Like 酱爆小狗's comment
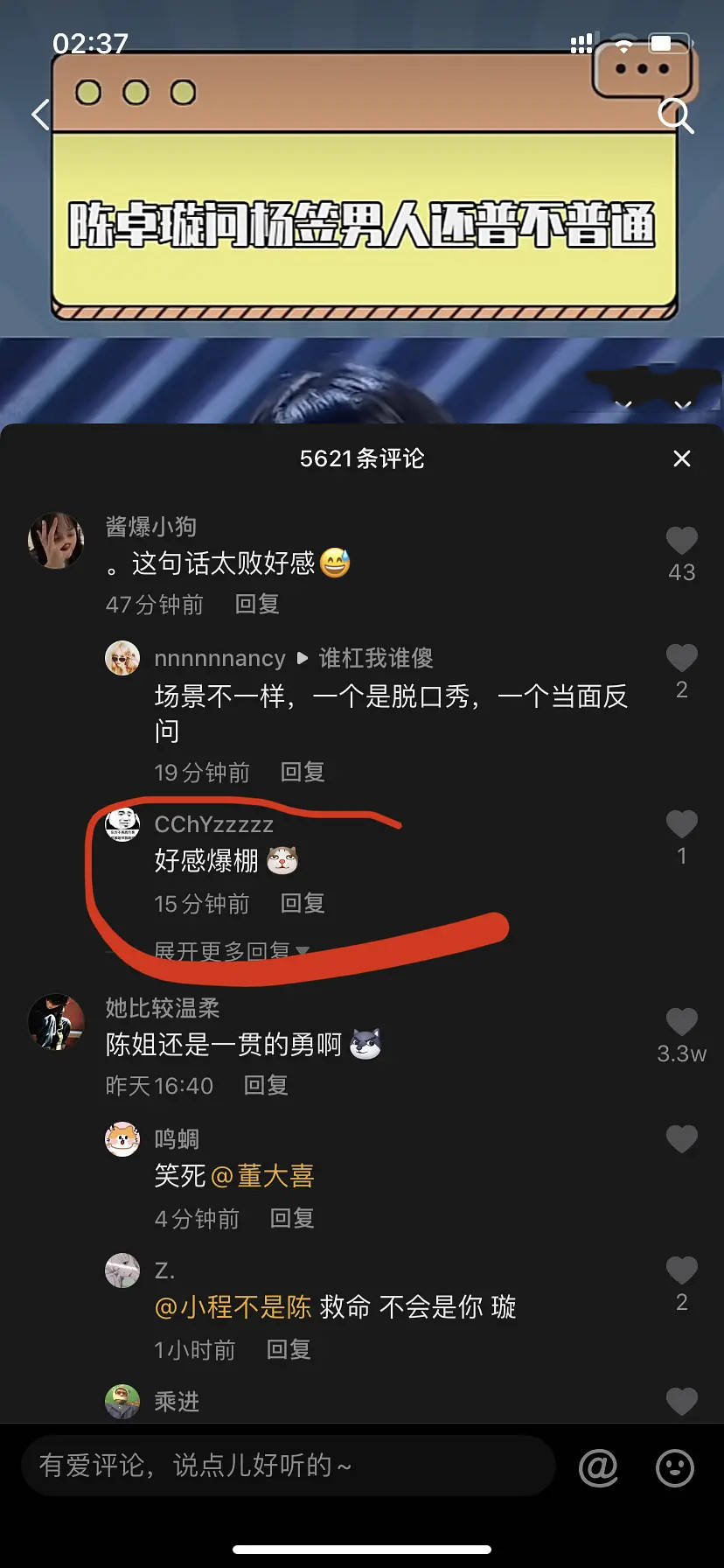This screenshot has height=1568, width=724. coord(682,542)
